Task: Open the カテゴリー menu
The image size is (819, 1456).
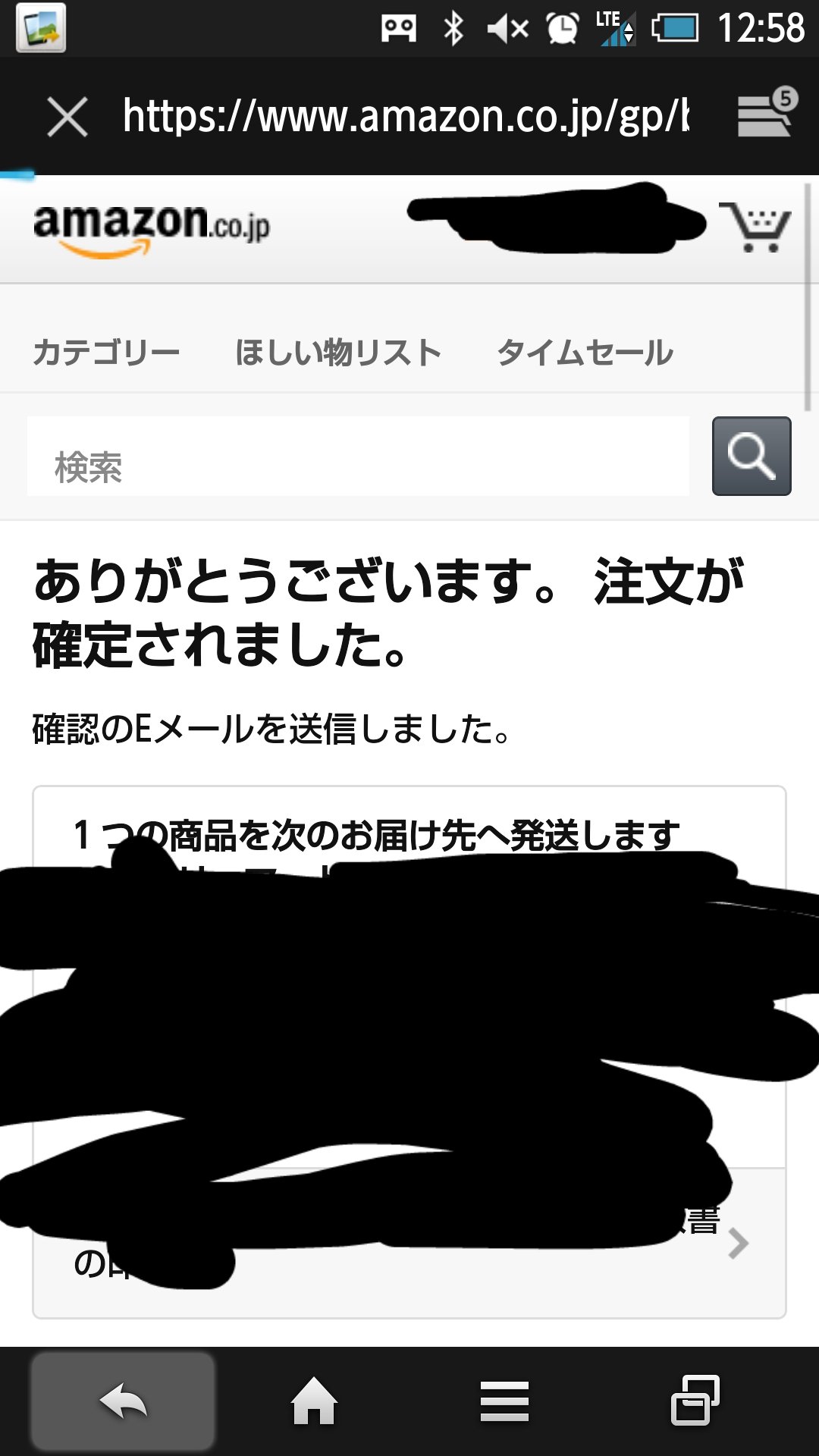Action: click(x=106, y=353)
